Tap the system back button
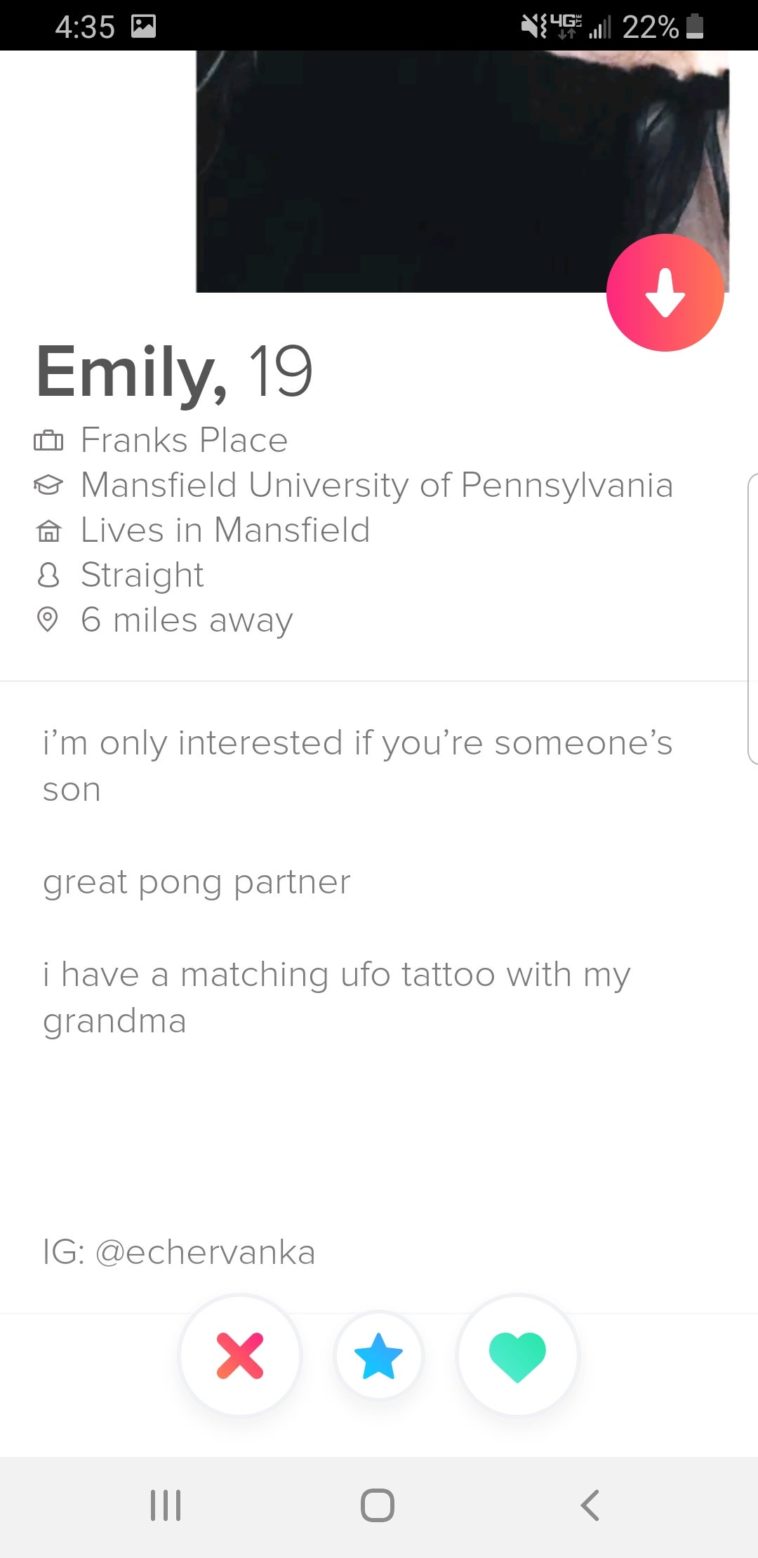The image size is (758, 1558). (x=590, y=1504)
